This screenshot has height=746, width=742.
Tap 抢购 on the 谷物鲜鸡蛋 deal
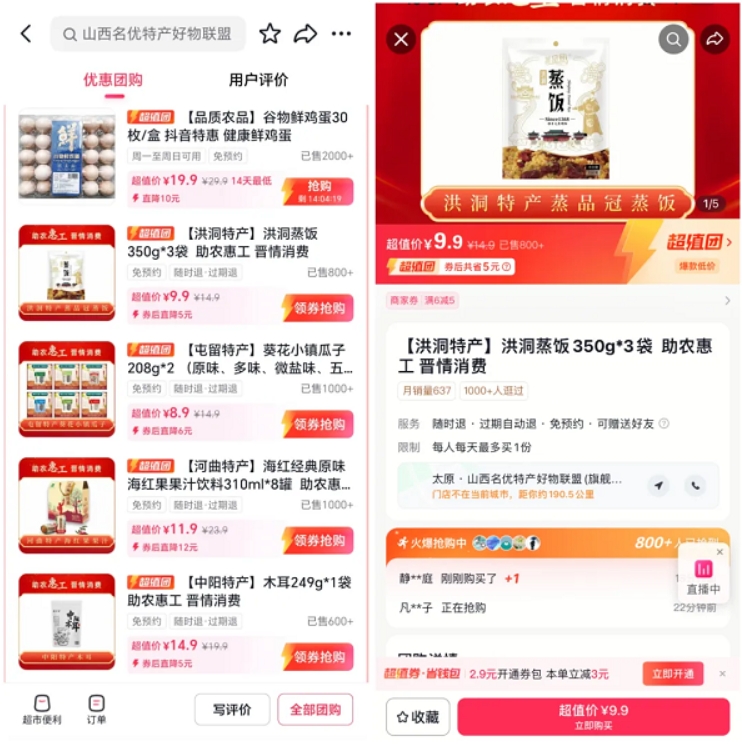(x=318, y=191)
